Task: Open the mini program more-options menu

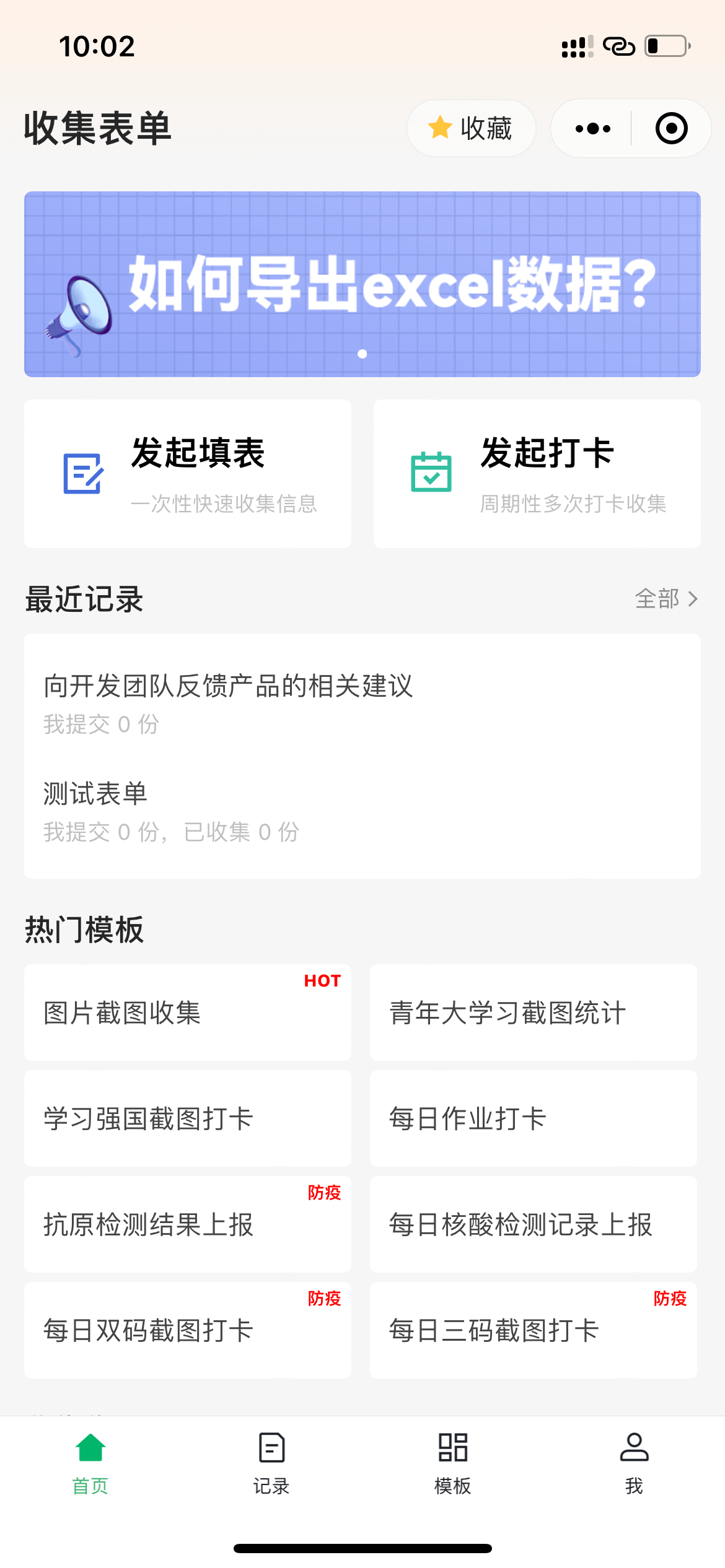Action: (x=592, y=129)
